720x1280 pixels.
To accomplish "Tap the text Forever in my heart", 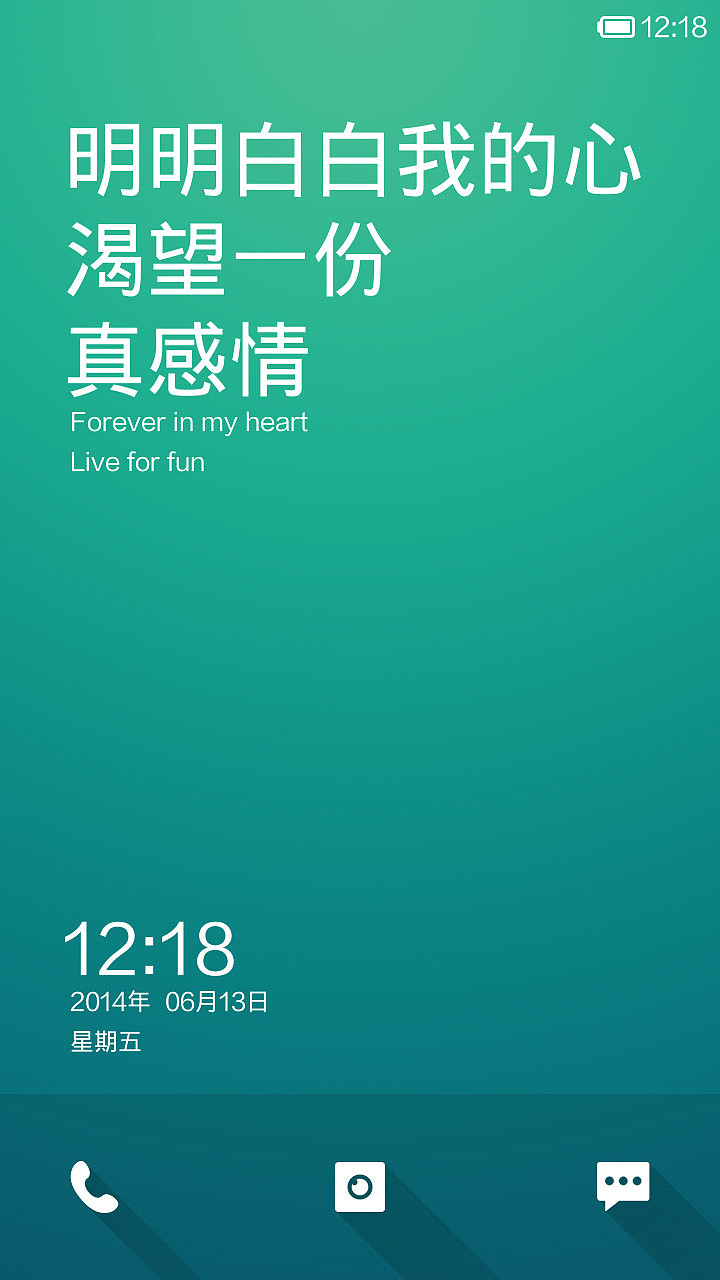I will click(189, 422).
